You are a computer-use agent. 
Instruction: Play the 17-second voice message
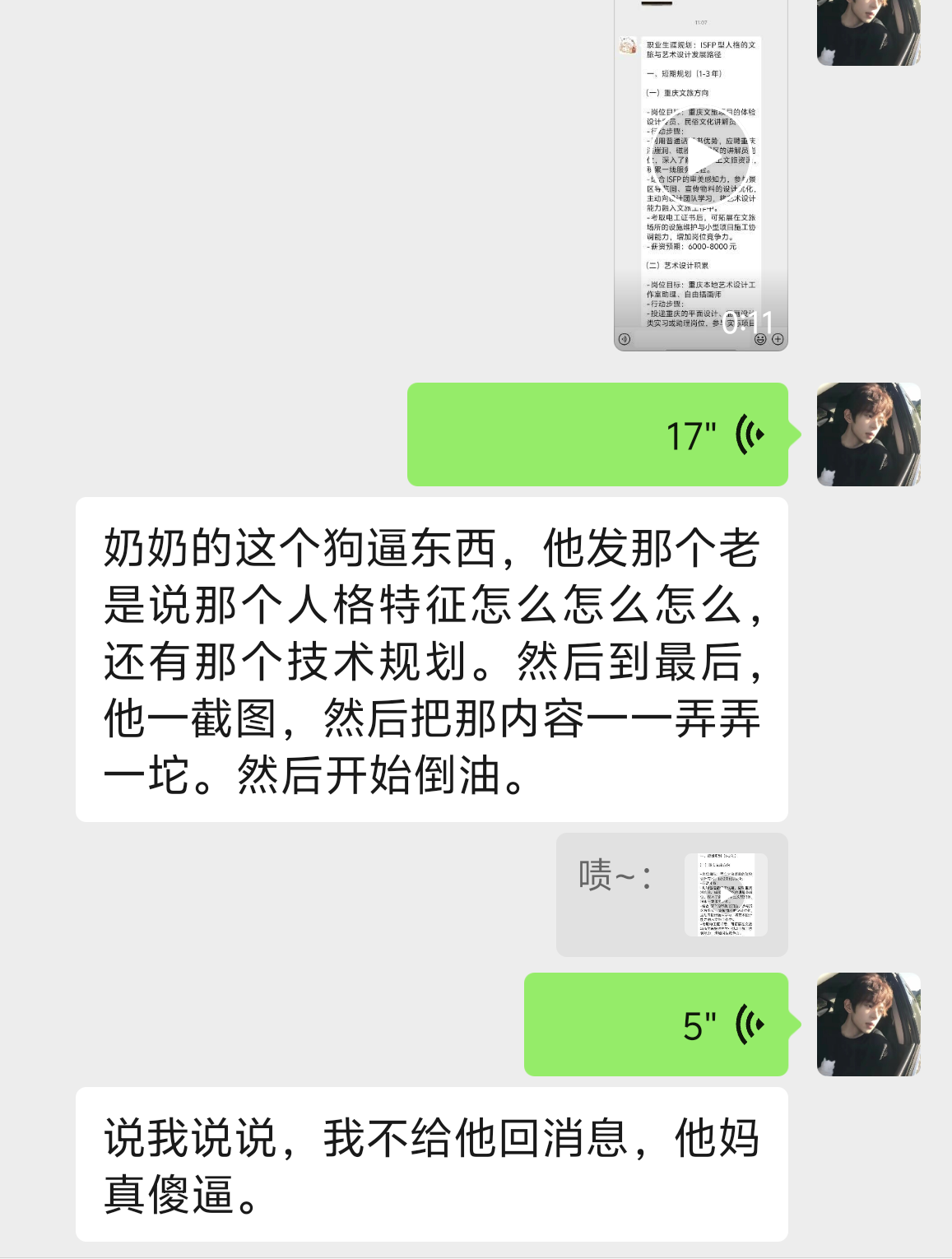(x=597, y=434)
